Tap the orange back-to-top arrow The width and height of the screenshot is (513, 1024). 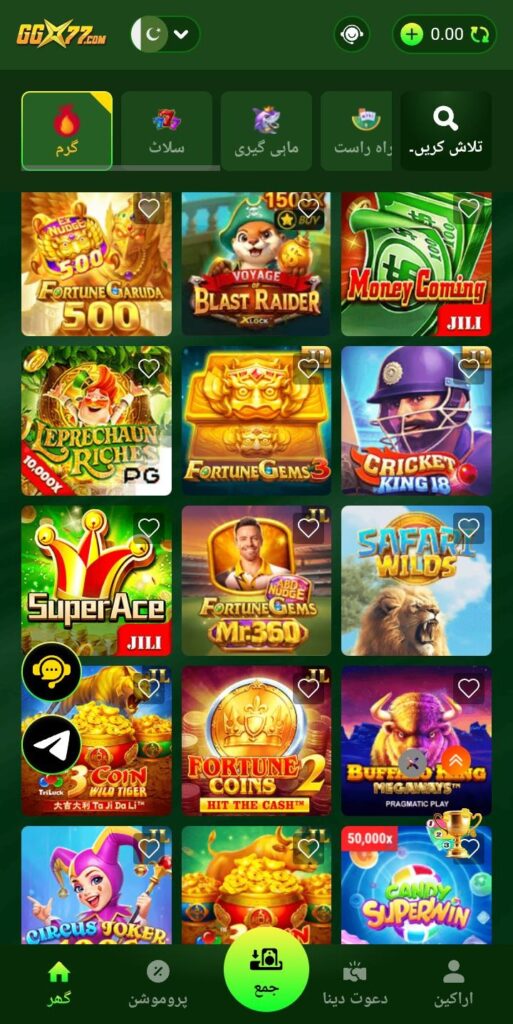pyautogui.click(x=456, y=761)
